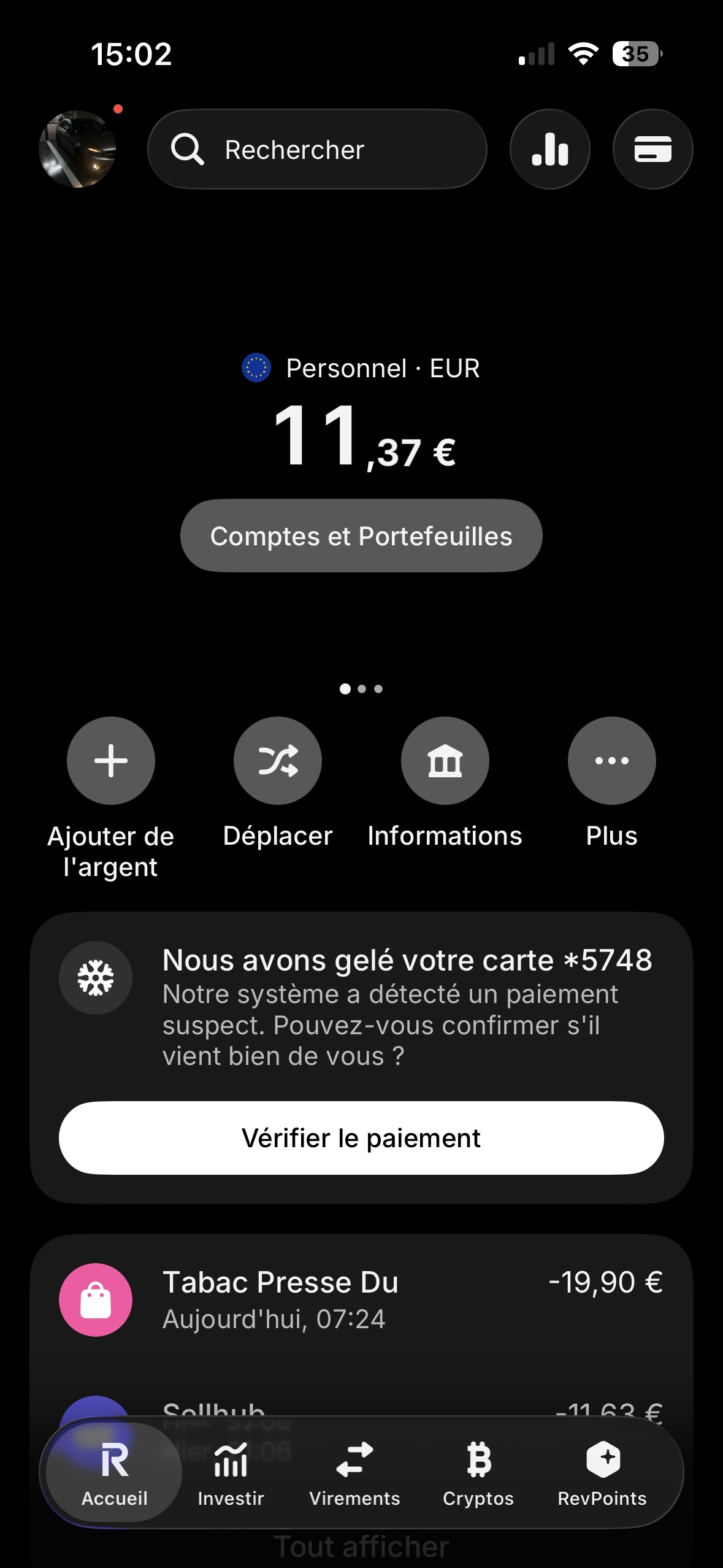
Task: Select the Déplacer transfer icon
Action: pyautogui.click(x=277, y=760)
